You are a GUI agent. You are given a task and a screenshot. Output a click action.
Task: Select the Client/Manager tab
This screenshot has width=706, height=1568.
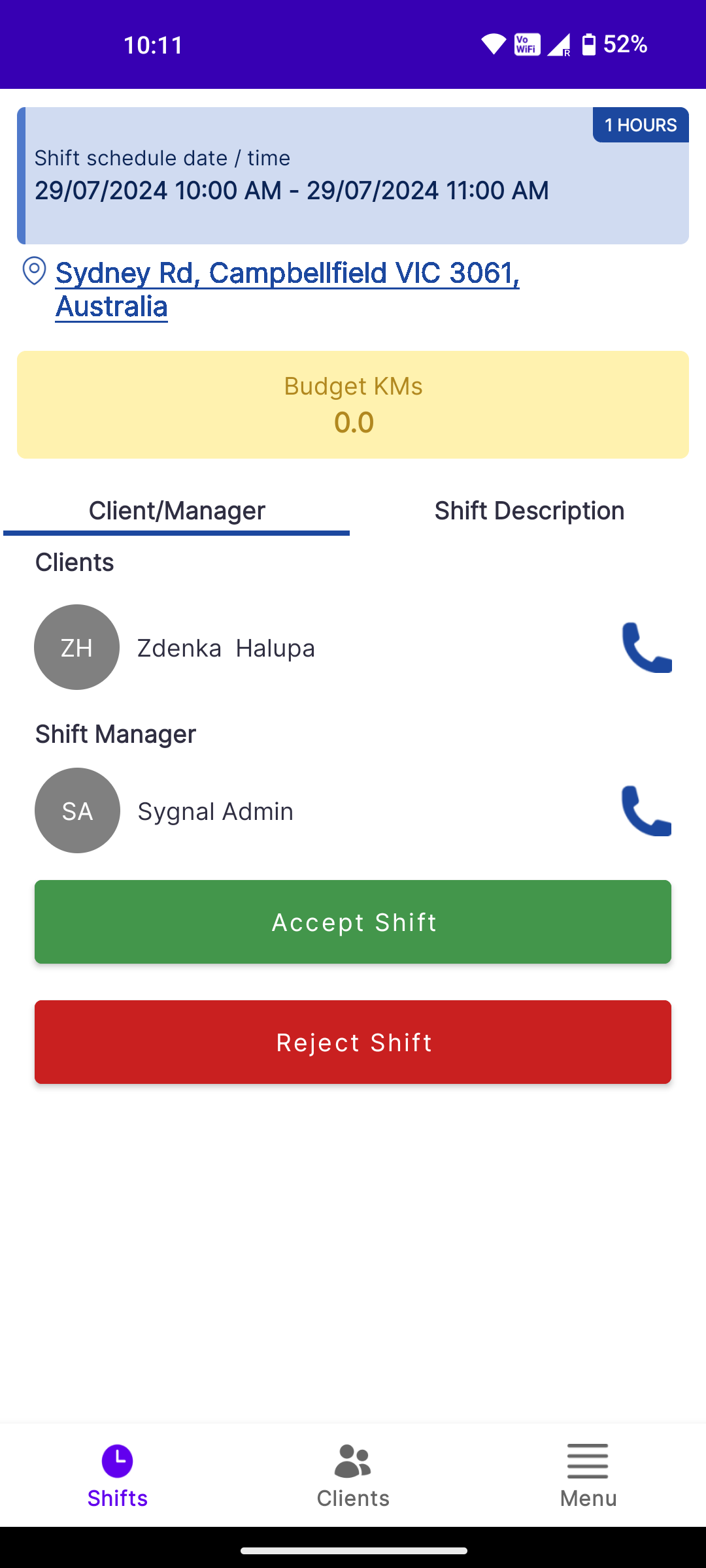click(176, 510)
